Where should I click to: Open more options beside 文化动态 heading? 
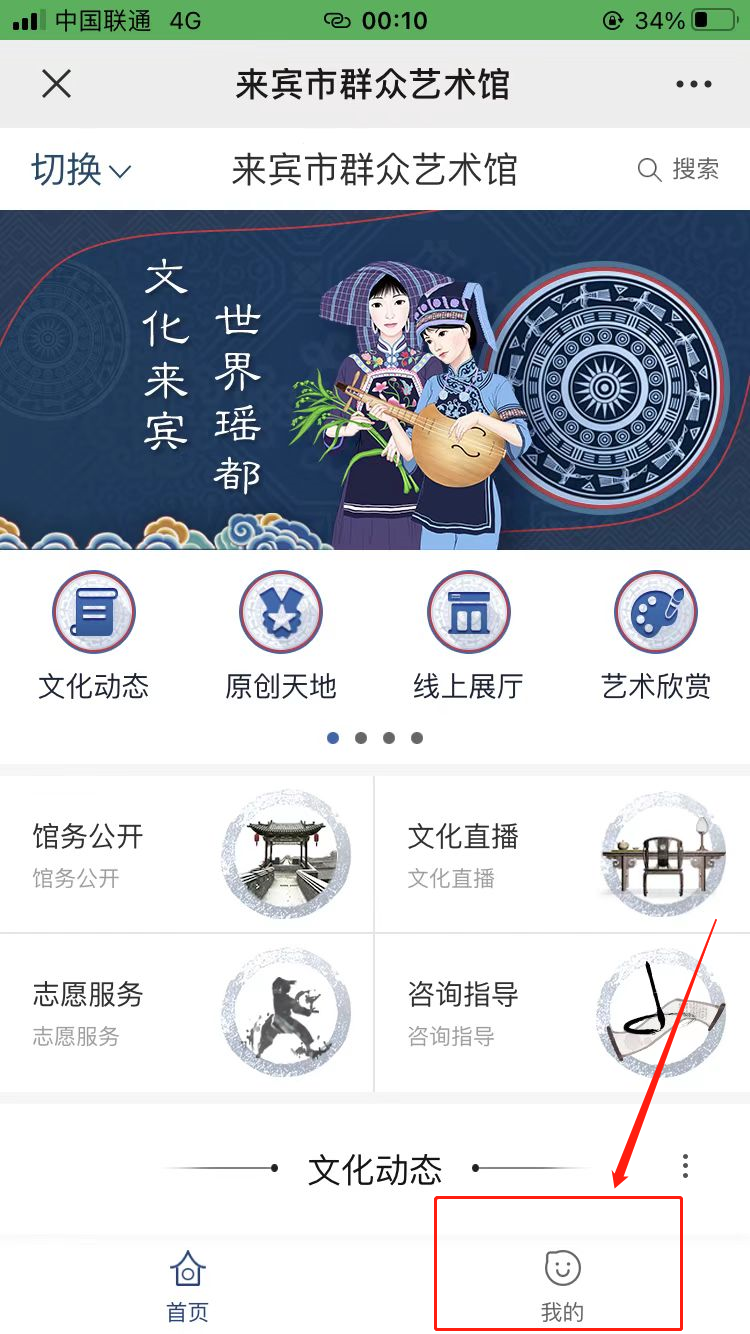click(685, 1166)
